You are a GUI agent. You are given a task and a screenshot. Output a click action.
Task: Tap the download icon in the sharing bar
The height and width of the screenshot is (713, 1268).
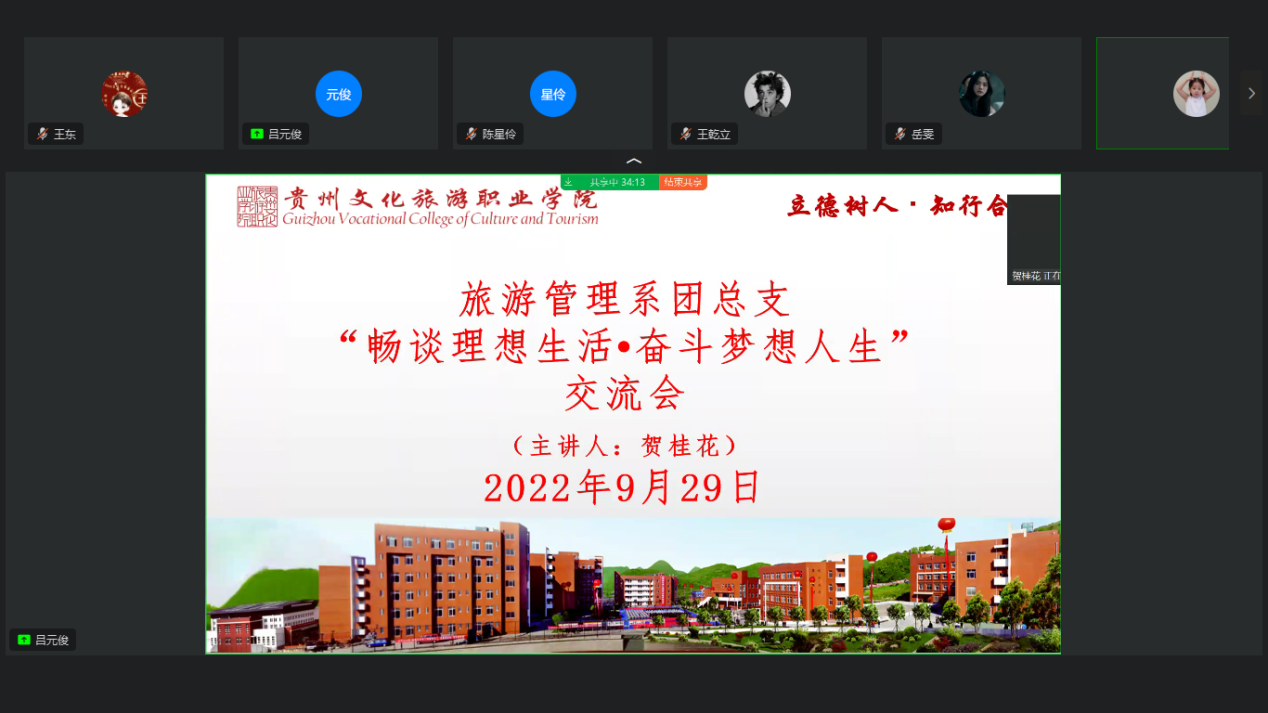point(569,182)
